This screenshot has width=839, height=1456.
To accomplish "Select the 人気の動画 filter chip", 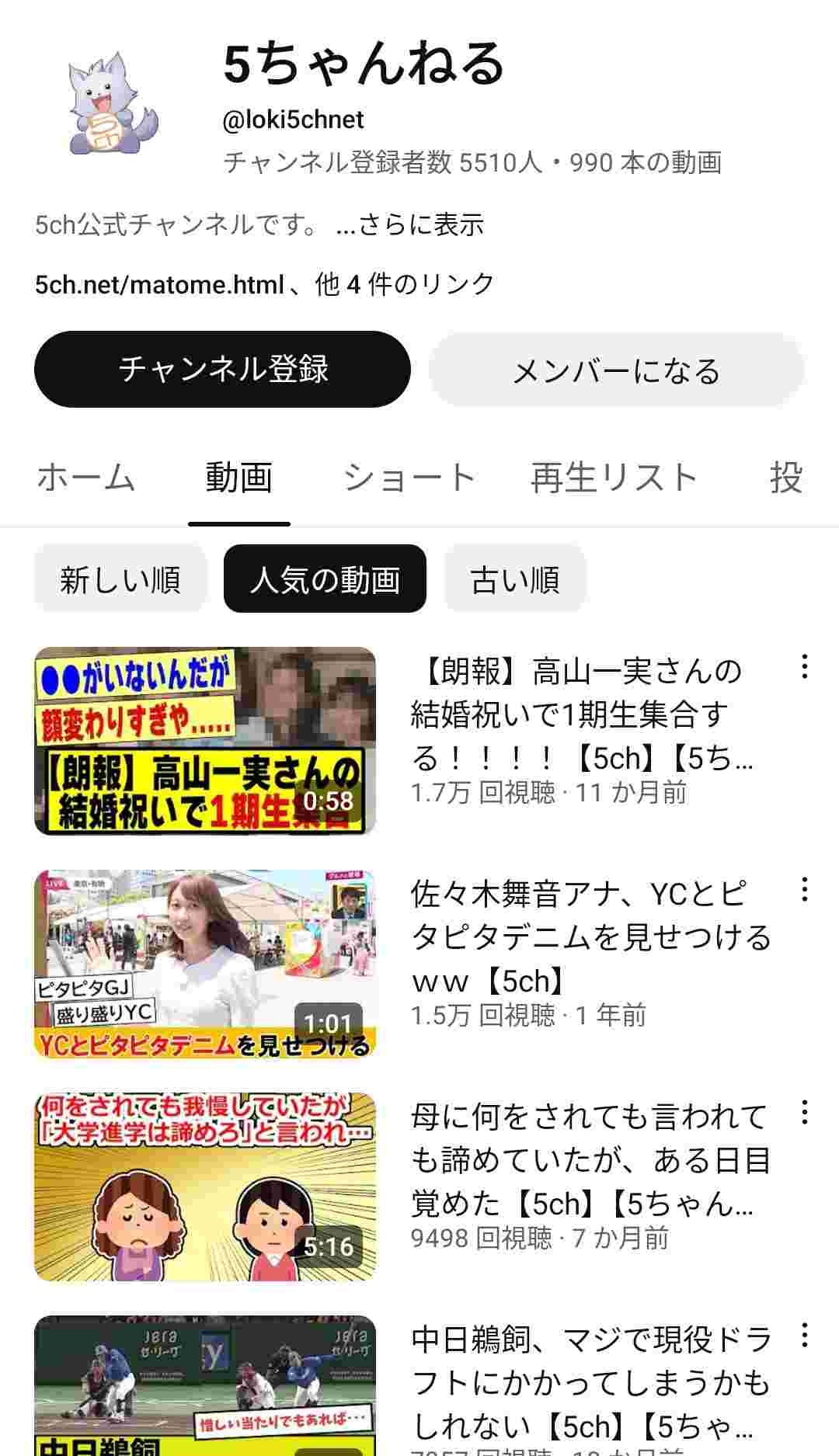I will click(325, 579).
